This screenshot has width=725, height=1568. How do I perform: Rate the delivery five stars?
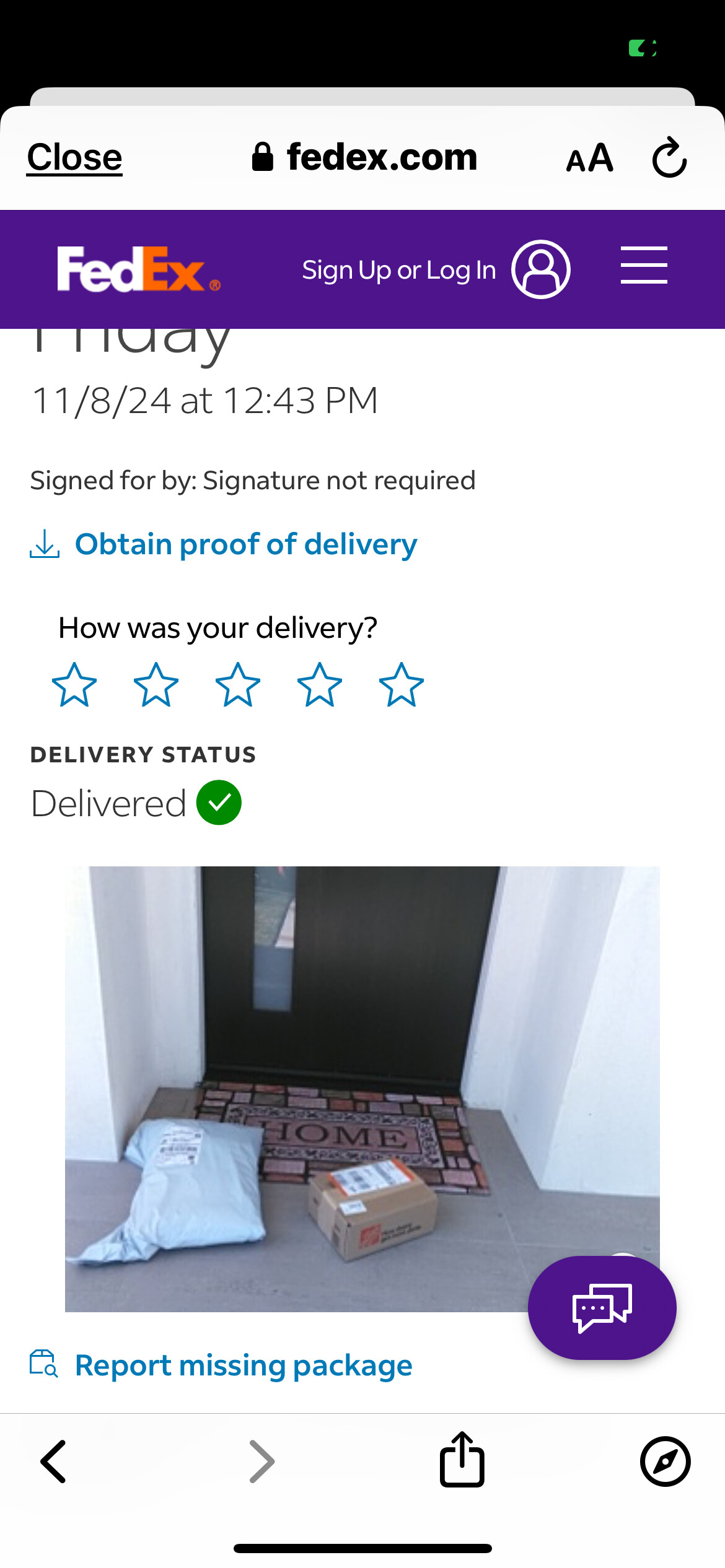tap(402, 685)
